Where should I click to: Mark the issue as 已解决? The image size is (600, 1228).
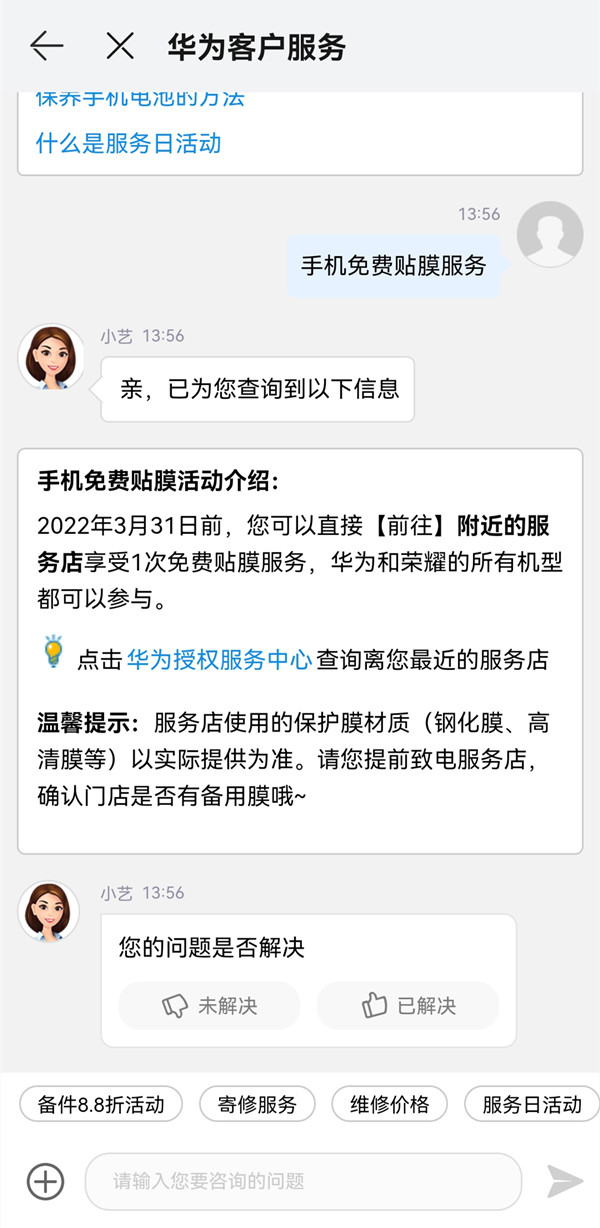407,1005
